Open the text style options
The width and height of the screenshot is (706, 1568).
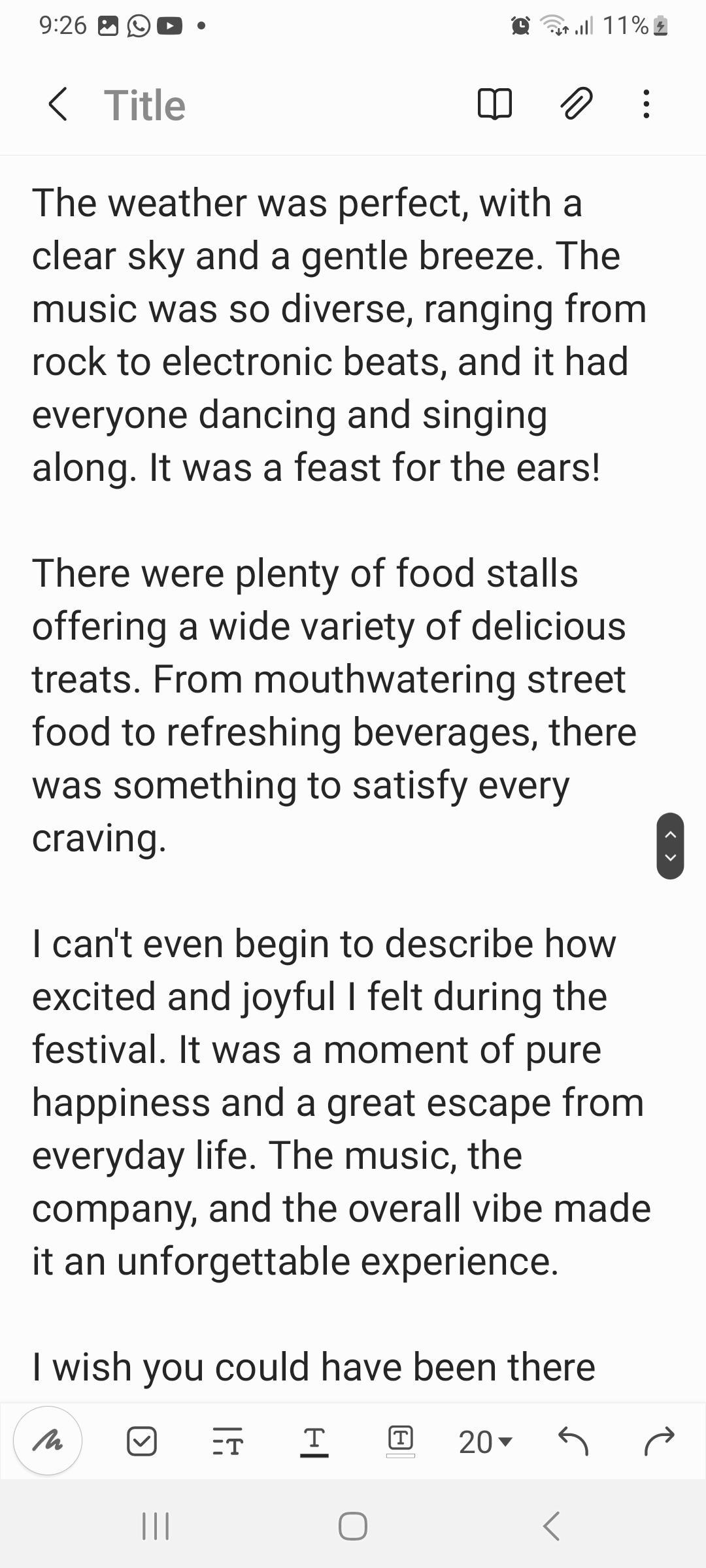point(227,1441)
